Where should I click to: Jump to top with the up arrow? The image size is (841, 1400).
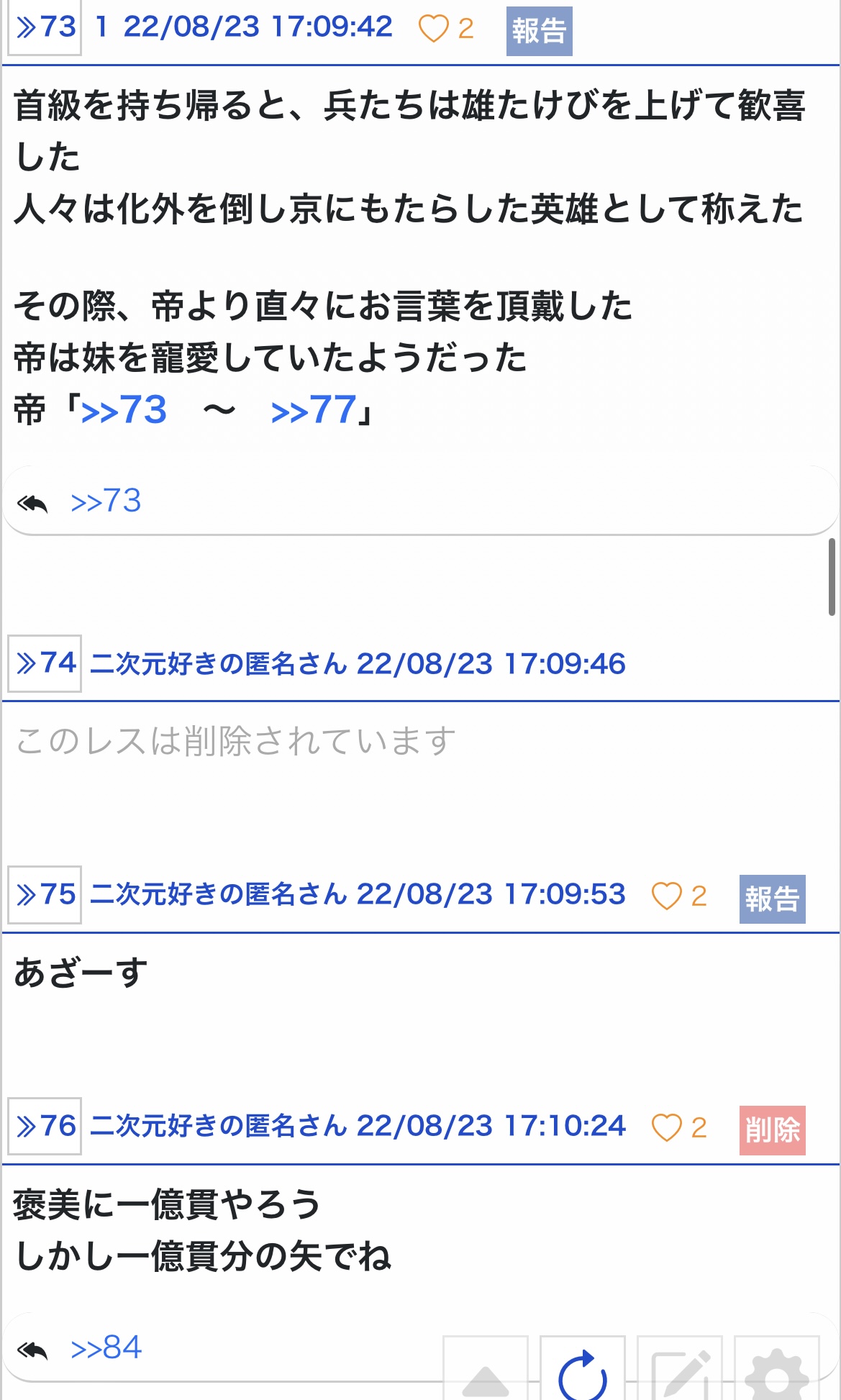[x=486, y=1373]
